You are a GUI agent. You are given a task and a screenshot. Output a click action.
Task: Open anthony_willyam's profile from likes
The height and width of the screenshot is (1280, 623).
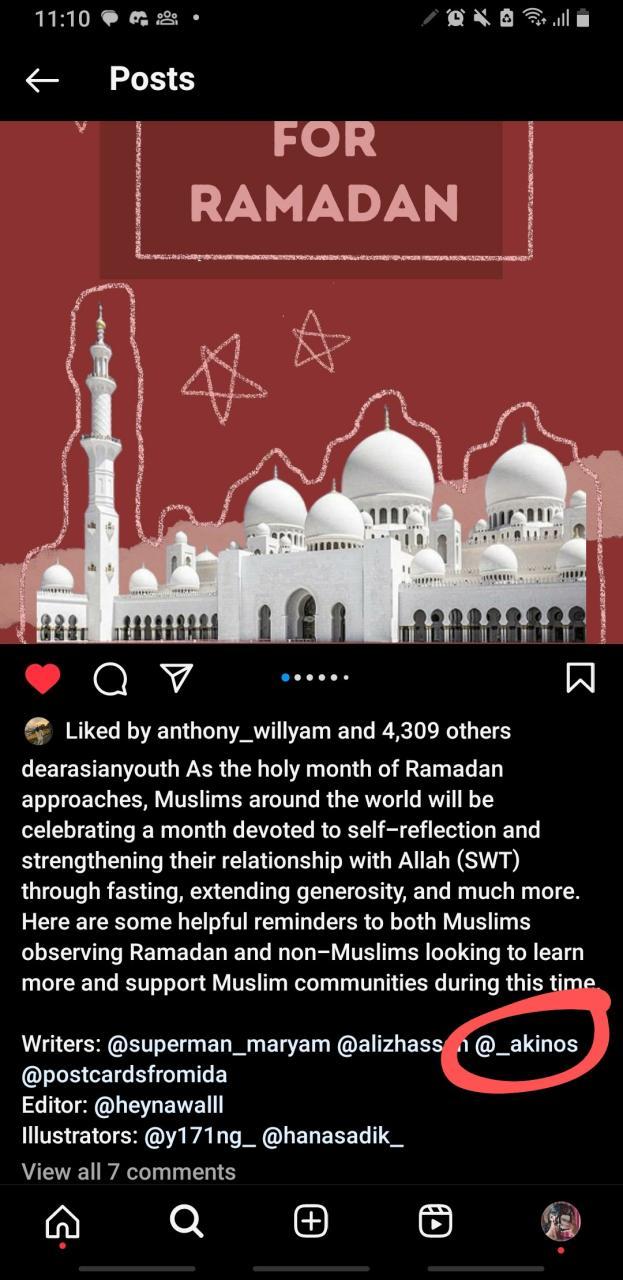[x=243, y=731]
